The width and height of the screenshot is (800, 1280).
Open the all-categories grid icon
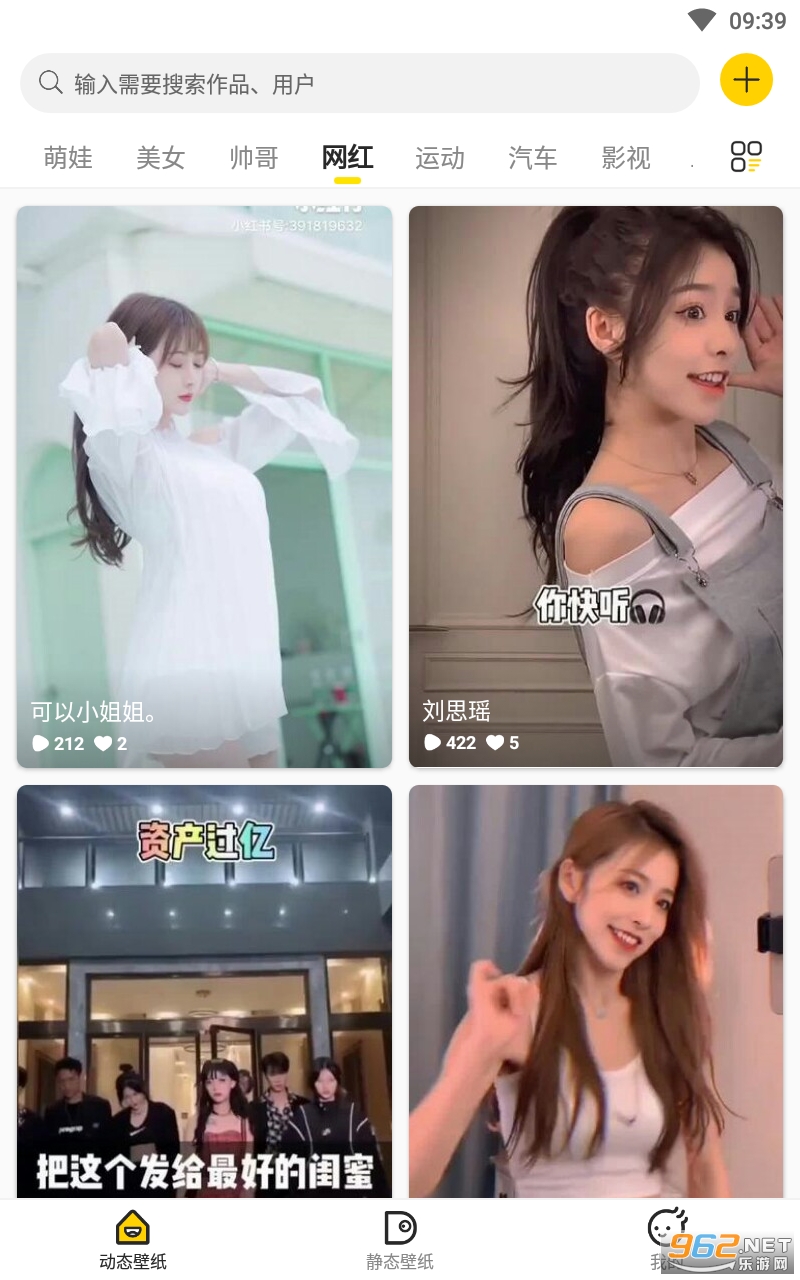click(x=746, y=157)
